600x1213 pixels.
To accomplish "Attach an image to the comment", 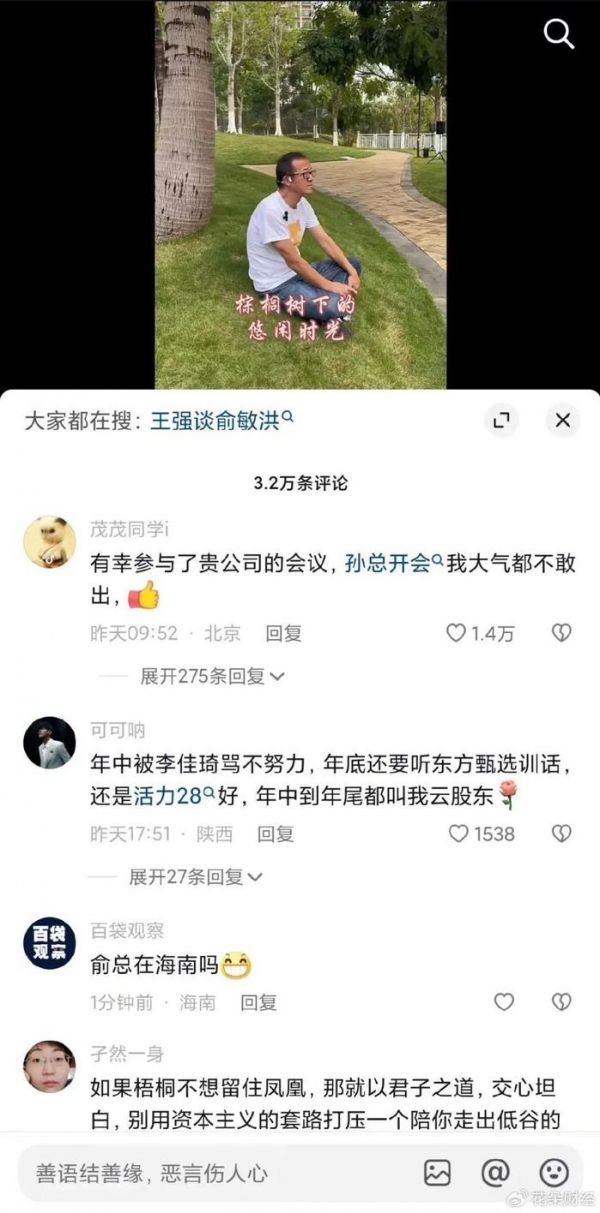I will tap(437, 1173).
